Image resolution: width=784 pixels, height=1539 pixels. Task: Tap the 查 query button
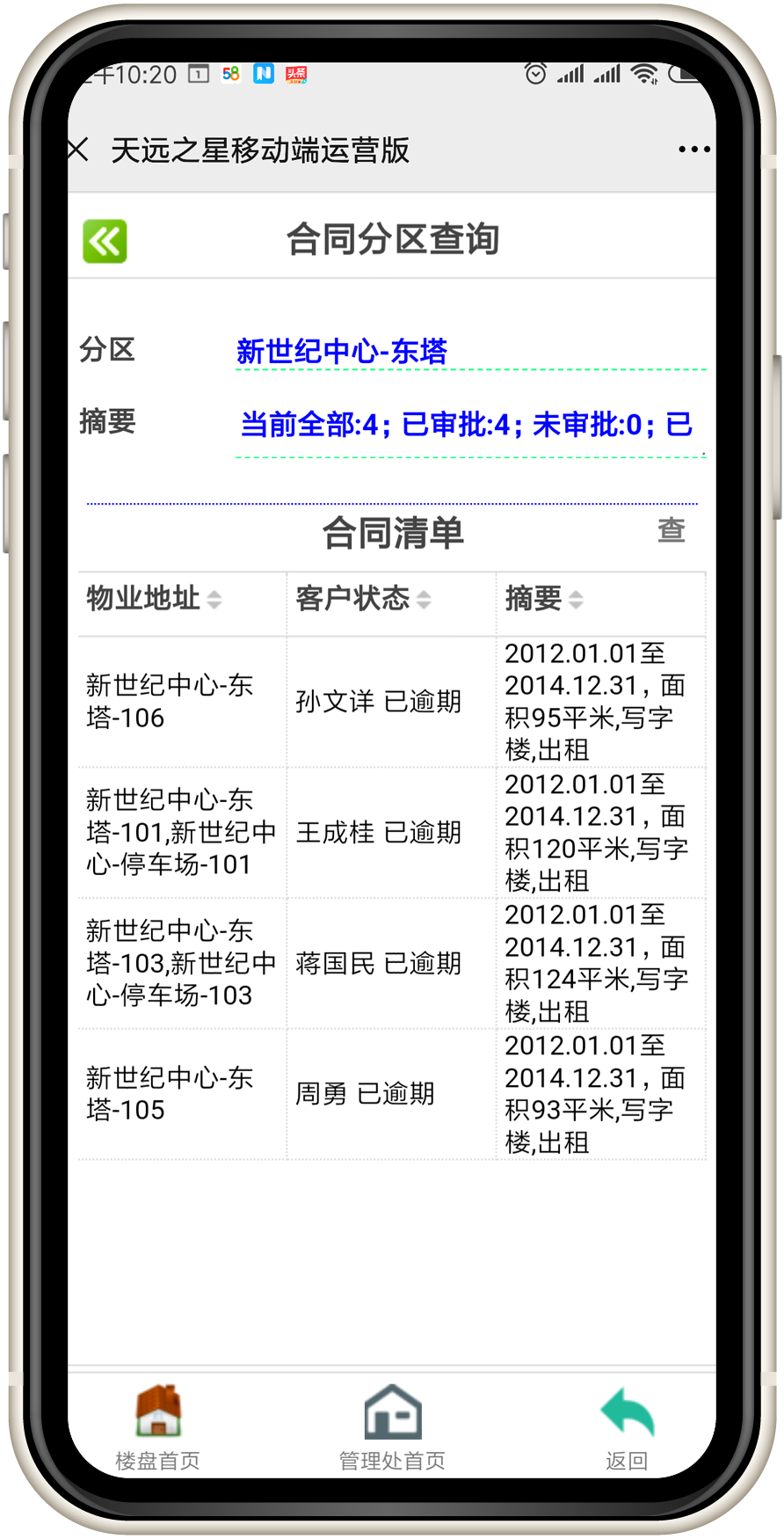671,530
